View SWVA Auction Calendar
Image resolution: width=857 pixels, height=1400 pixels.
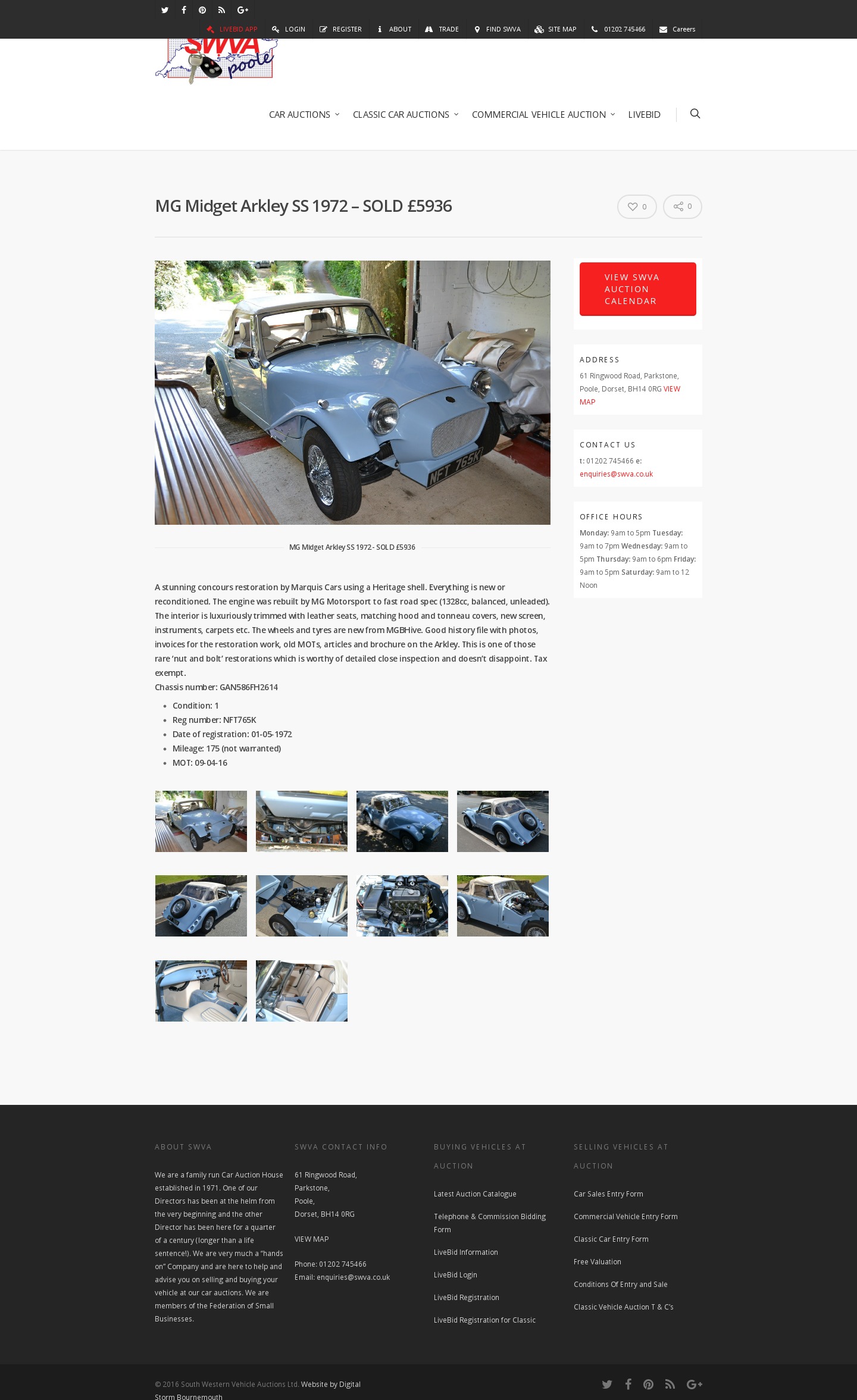pyautogui.click(x=637, y=289)
